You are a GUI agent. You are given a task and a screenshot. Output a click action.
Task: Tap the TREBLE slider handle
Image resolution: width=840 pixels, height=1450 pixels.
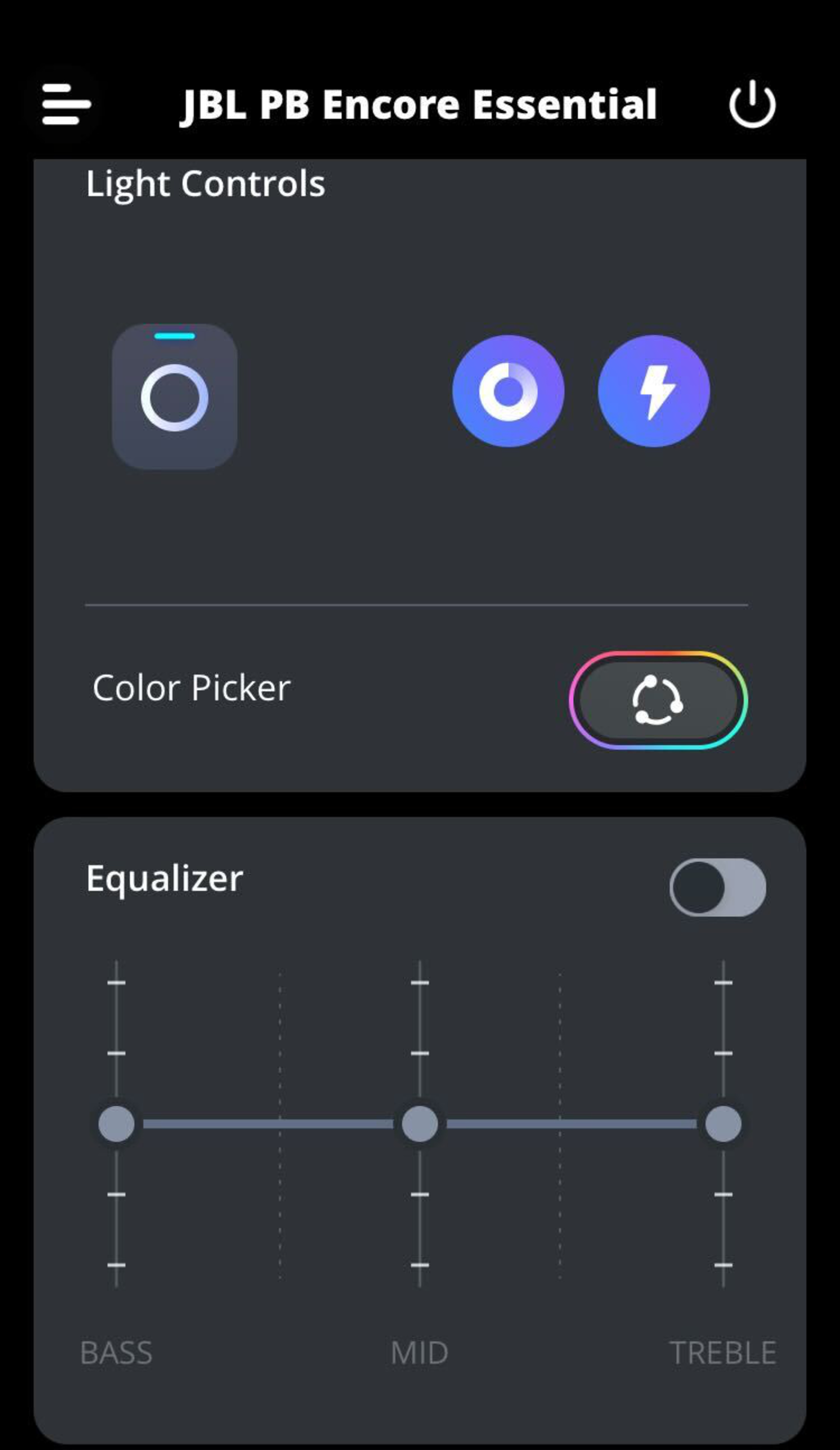point(723,1124)
